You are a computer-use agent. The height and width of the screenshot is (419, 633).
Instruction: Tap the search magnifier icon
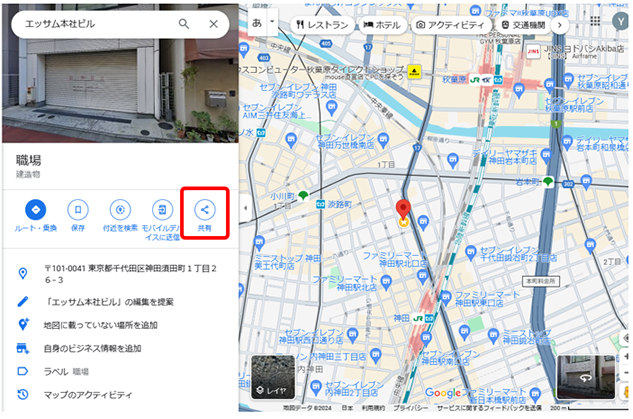click(184, 23)
